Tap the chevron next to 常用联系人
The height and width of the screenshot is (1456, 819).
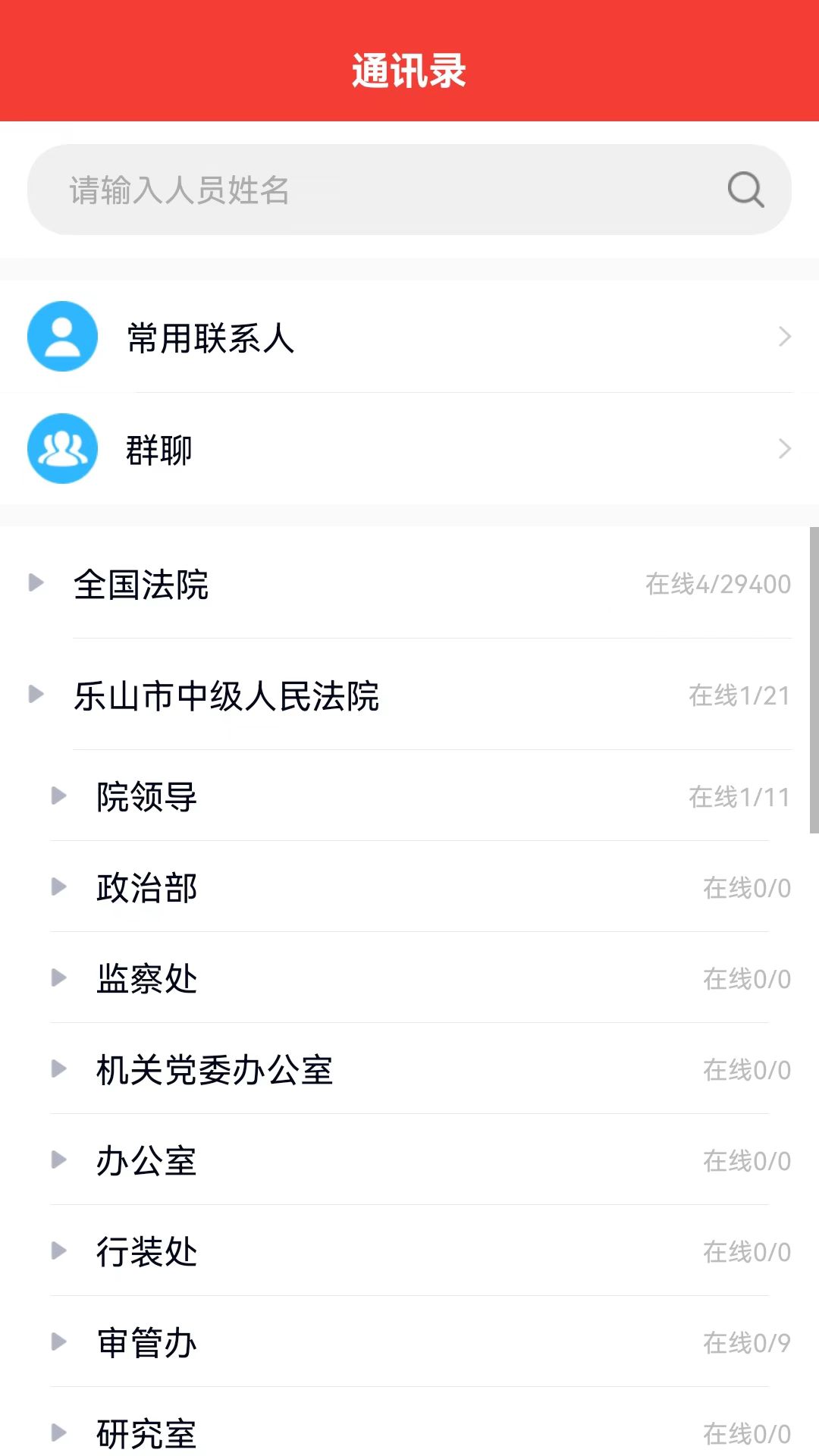click(785, 336)
